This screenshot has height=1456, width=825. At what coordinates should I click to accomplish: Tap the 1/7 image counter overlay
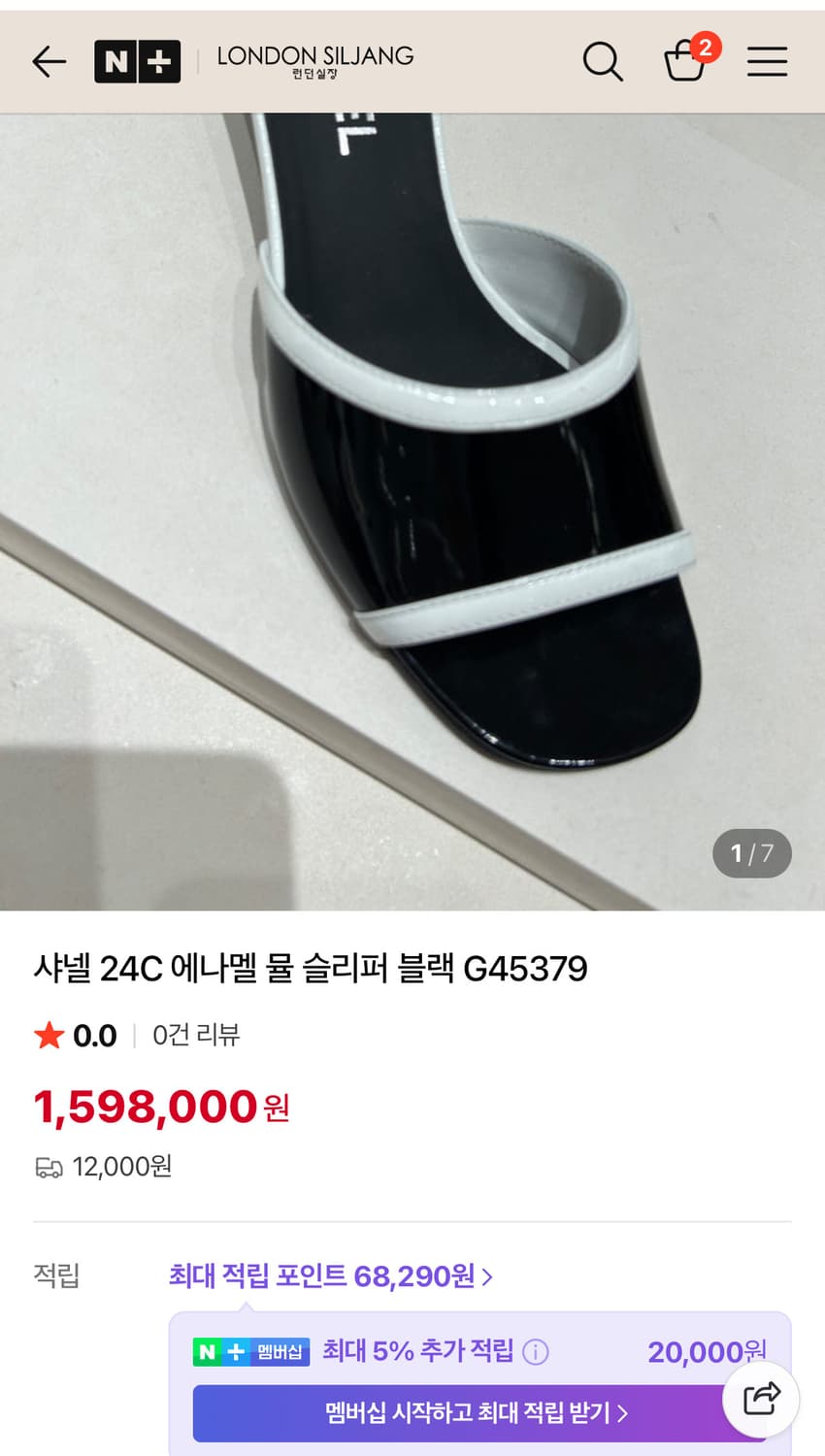pos(751,853)
